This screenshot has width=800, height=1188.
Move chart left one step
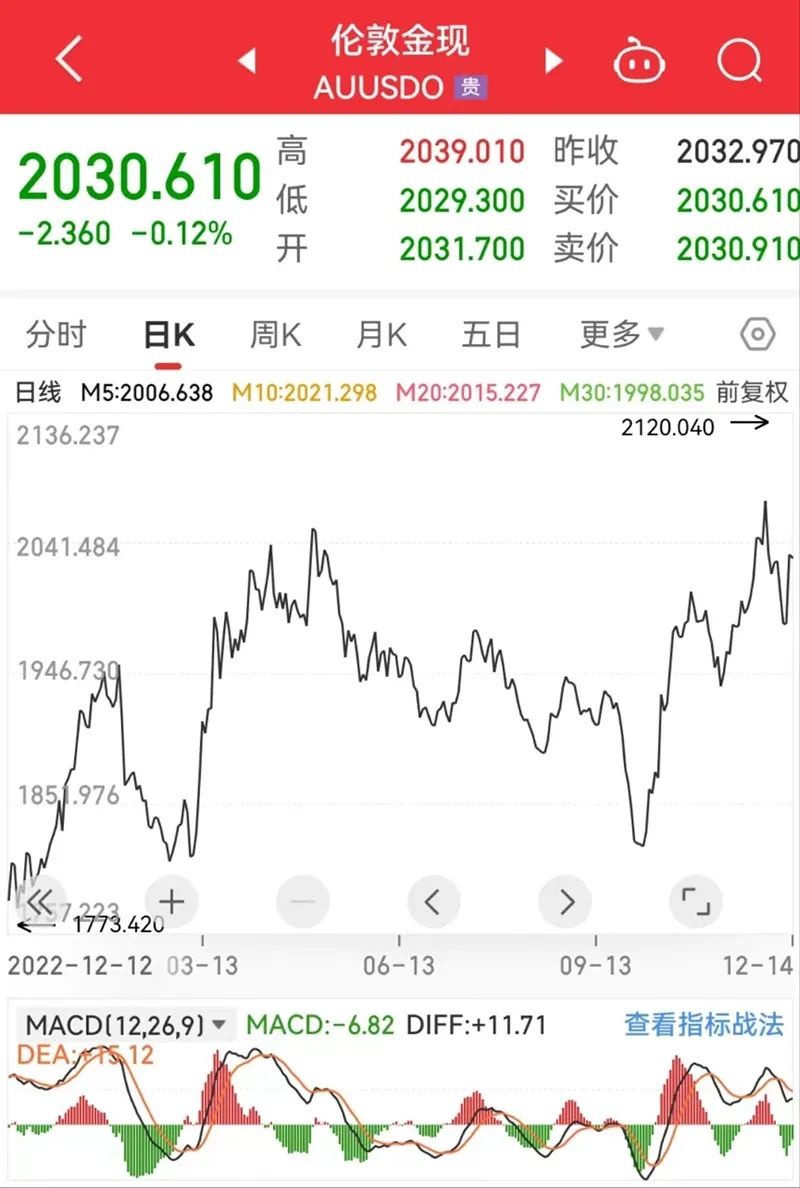(x=433, y=901)
